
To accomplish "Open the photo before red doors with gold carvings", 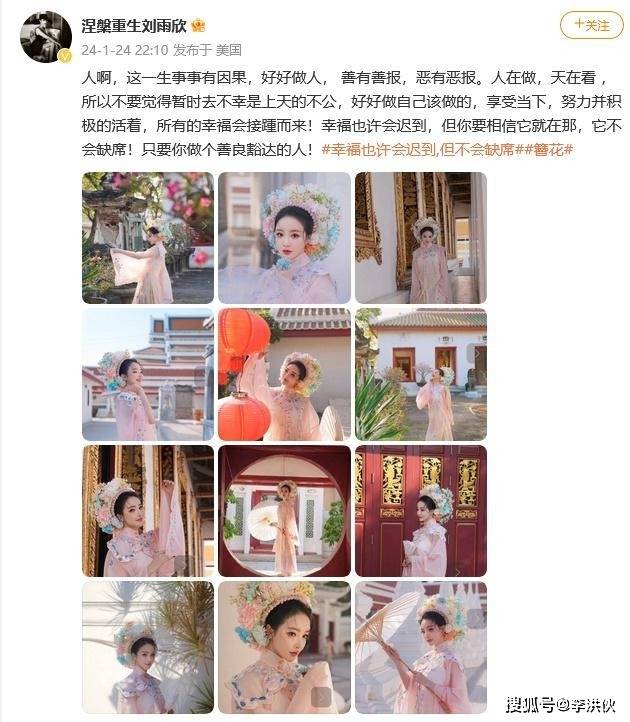I will (x=420, y=510).
